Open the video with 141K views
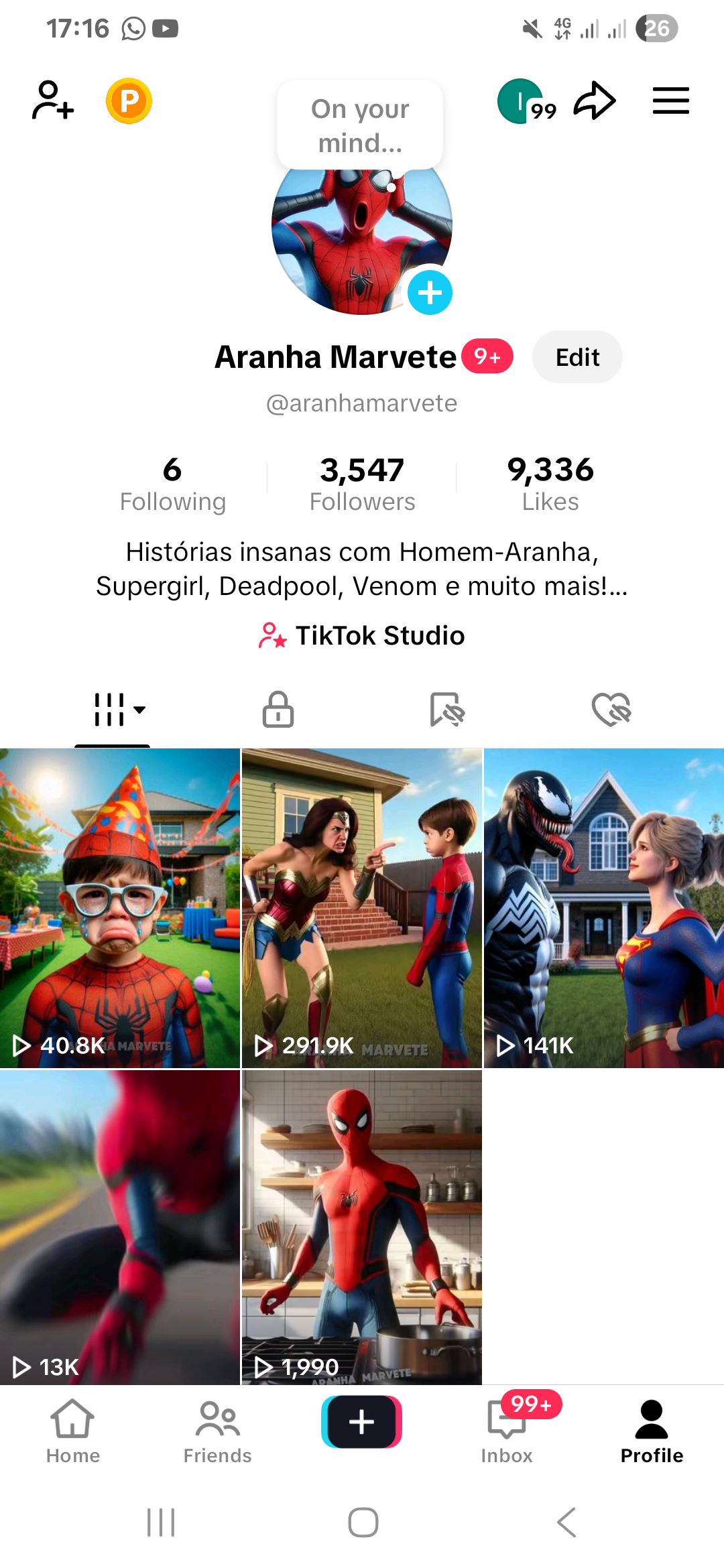The image size is (724, 1568). point(603,908)
